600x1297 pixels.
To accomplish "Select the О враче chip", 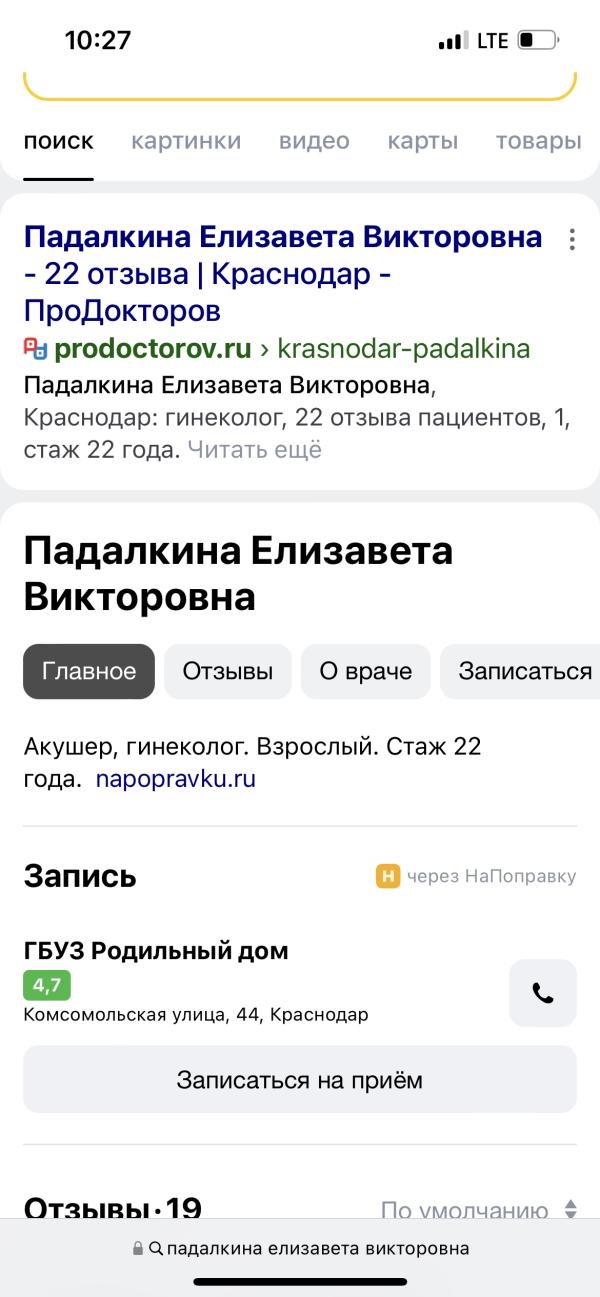I will point(365,671).
